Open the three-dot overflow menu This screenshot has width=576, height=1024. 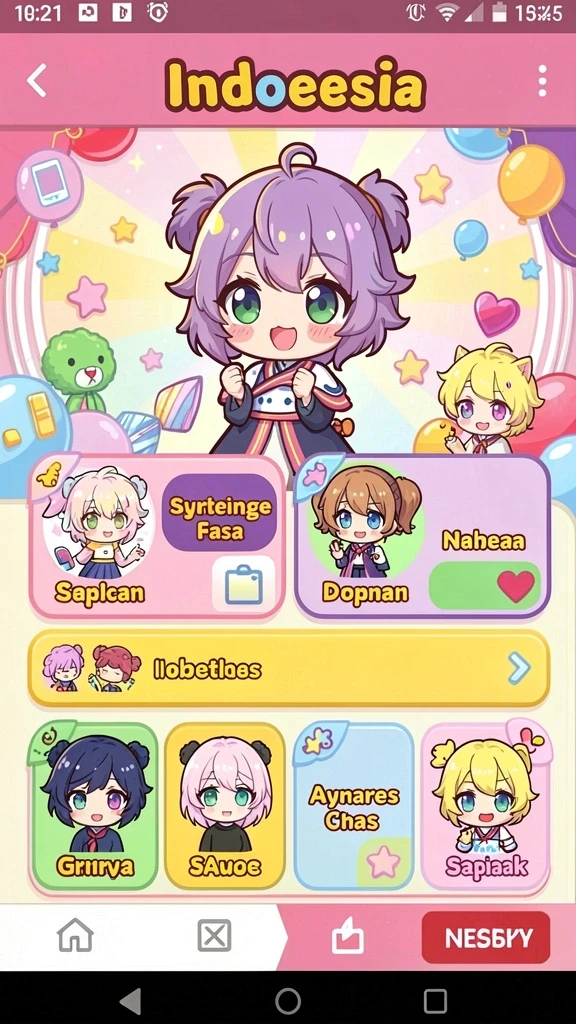tap(542, 81)
